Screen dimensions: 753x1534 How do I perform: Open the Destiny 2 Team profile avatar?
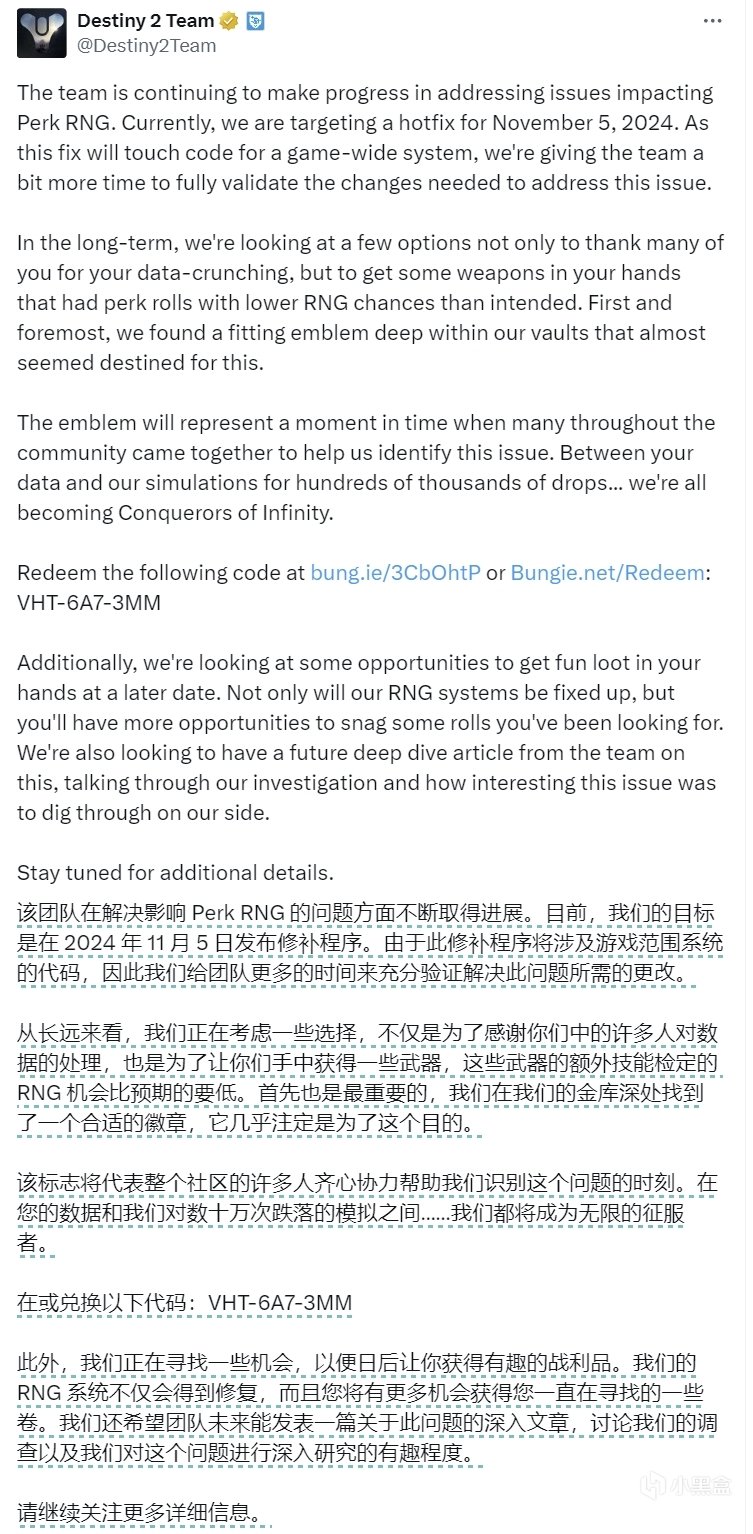point(42,33)
